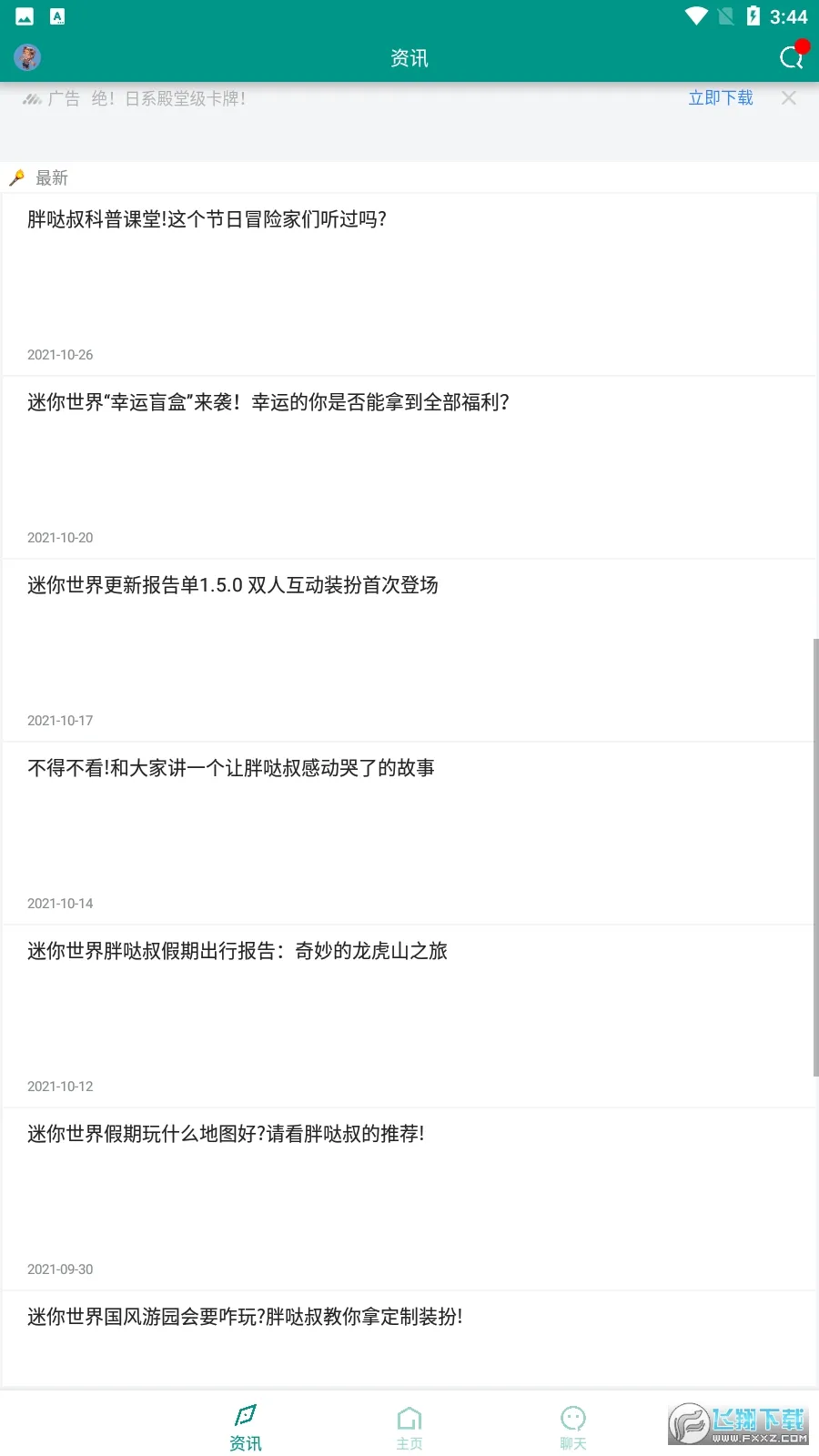Image resolution: width=819 pixels, height=1456 pixels.
Task: Select the 资讯 tab
Action: 246,1427
